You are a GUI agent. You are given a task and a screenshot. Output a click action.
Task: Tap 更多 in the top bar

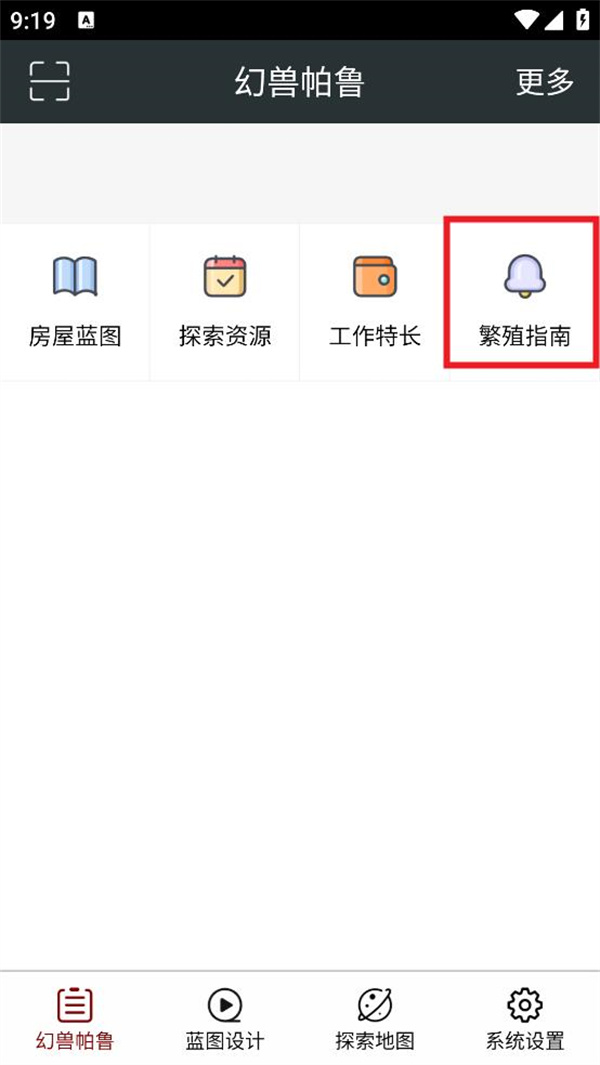pos(545,82)
